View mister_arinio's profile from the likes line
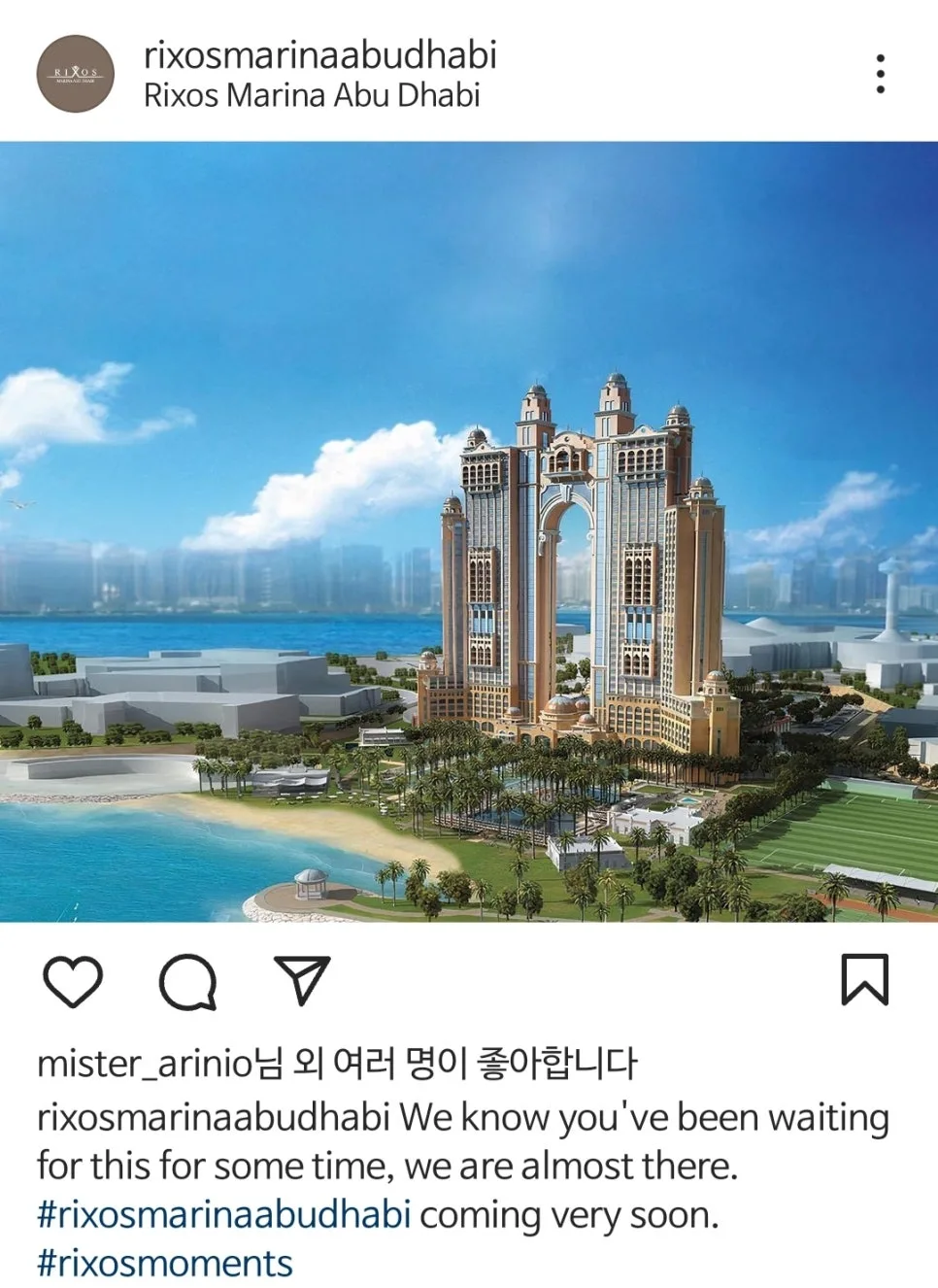Screen dimensions: 938x1288 tap(145, 1064)
